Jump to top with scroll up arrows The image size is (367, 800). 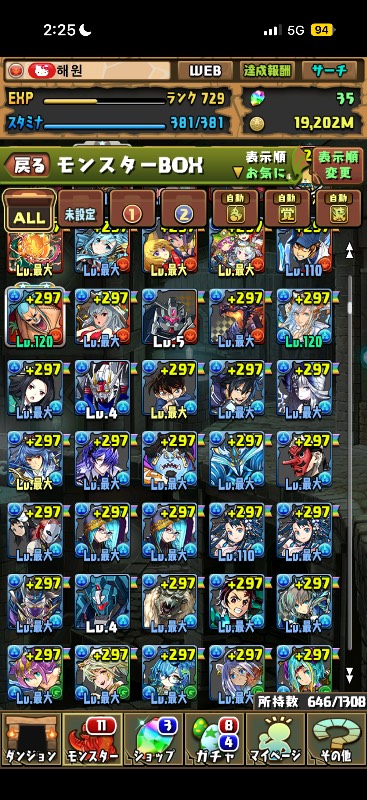(x=350, y=250)
